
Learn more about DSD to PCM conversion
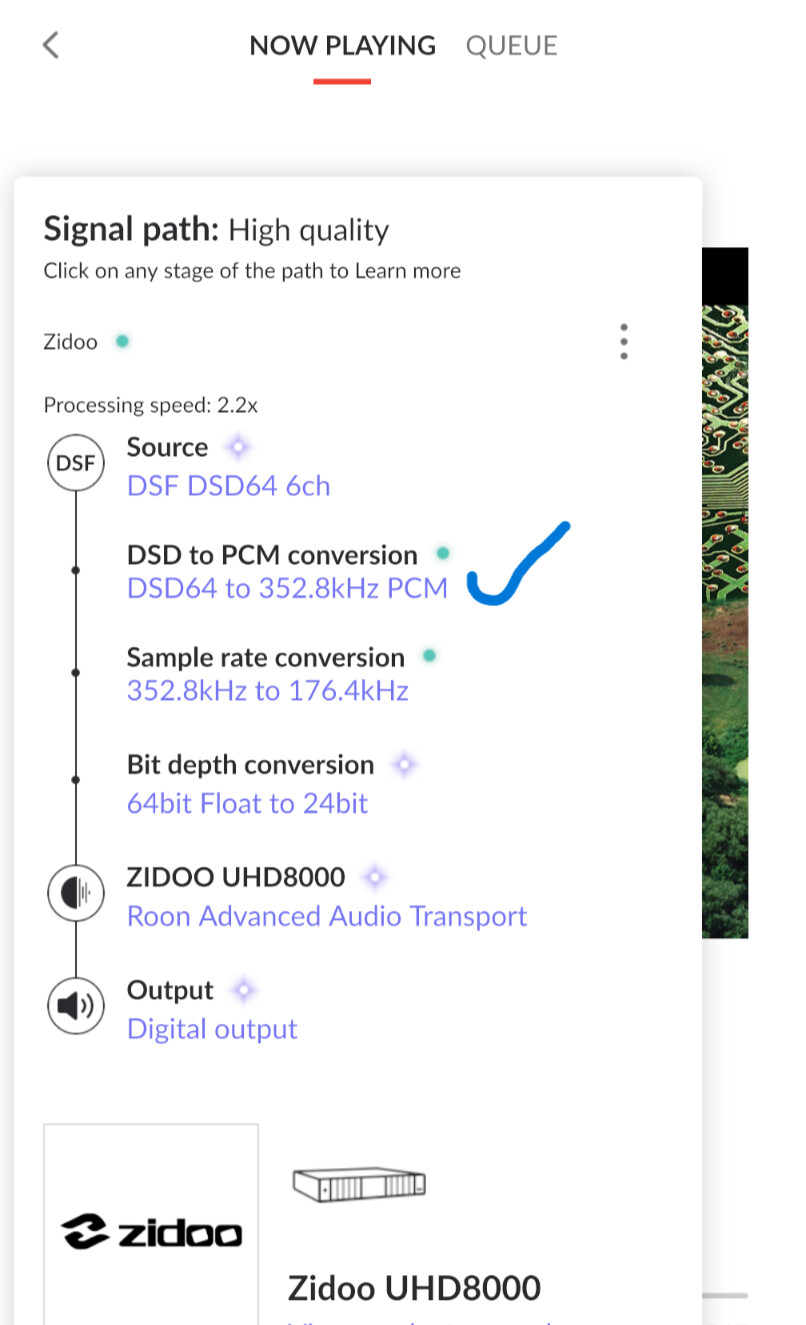(x=288, y=572)
